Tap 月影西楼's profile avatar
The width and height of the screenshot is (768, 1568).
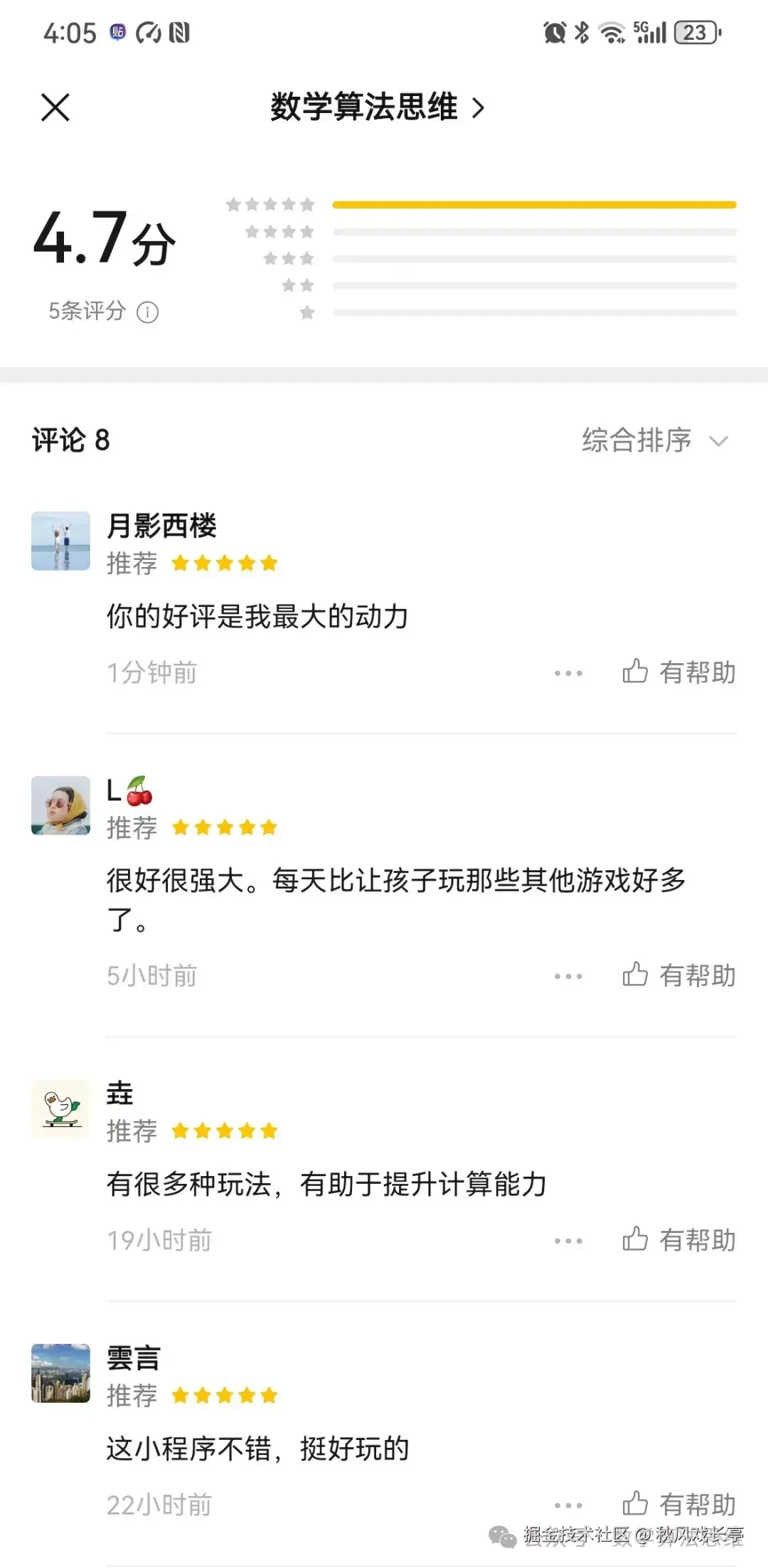[x=60, y=539]
